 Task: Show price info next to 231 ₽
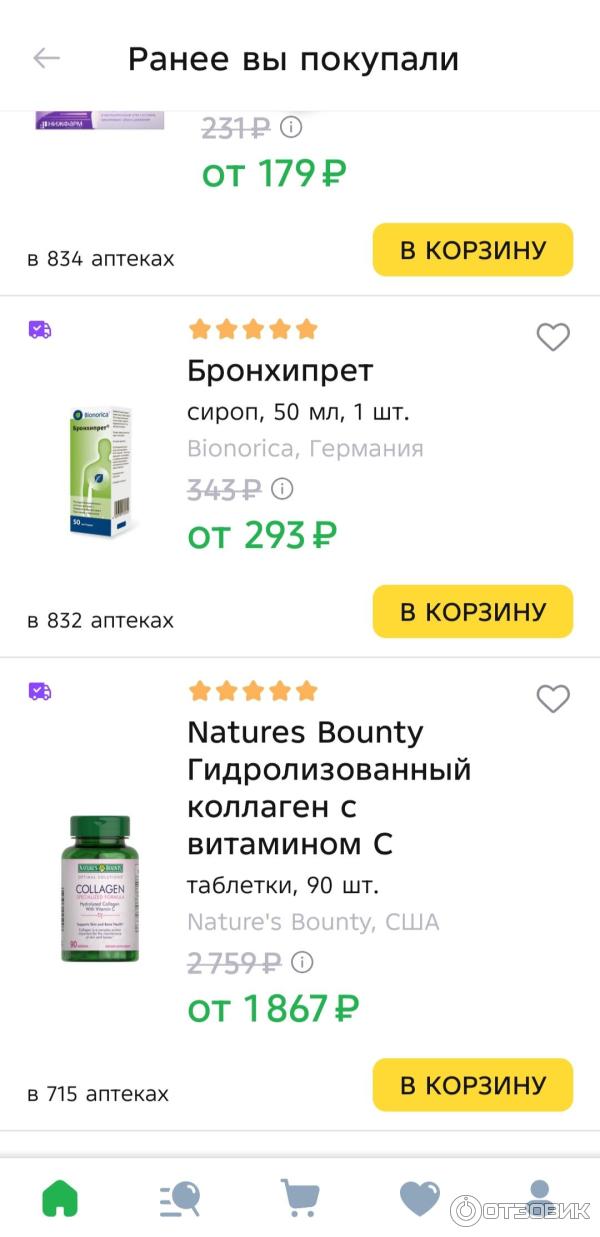(x=291, y=127)
